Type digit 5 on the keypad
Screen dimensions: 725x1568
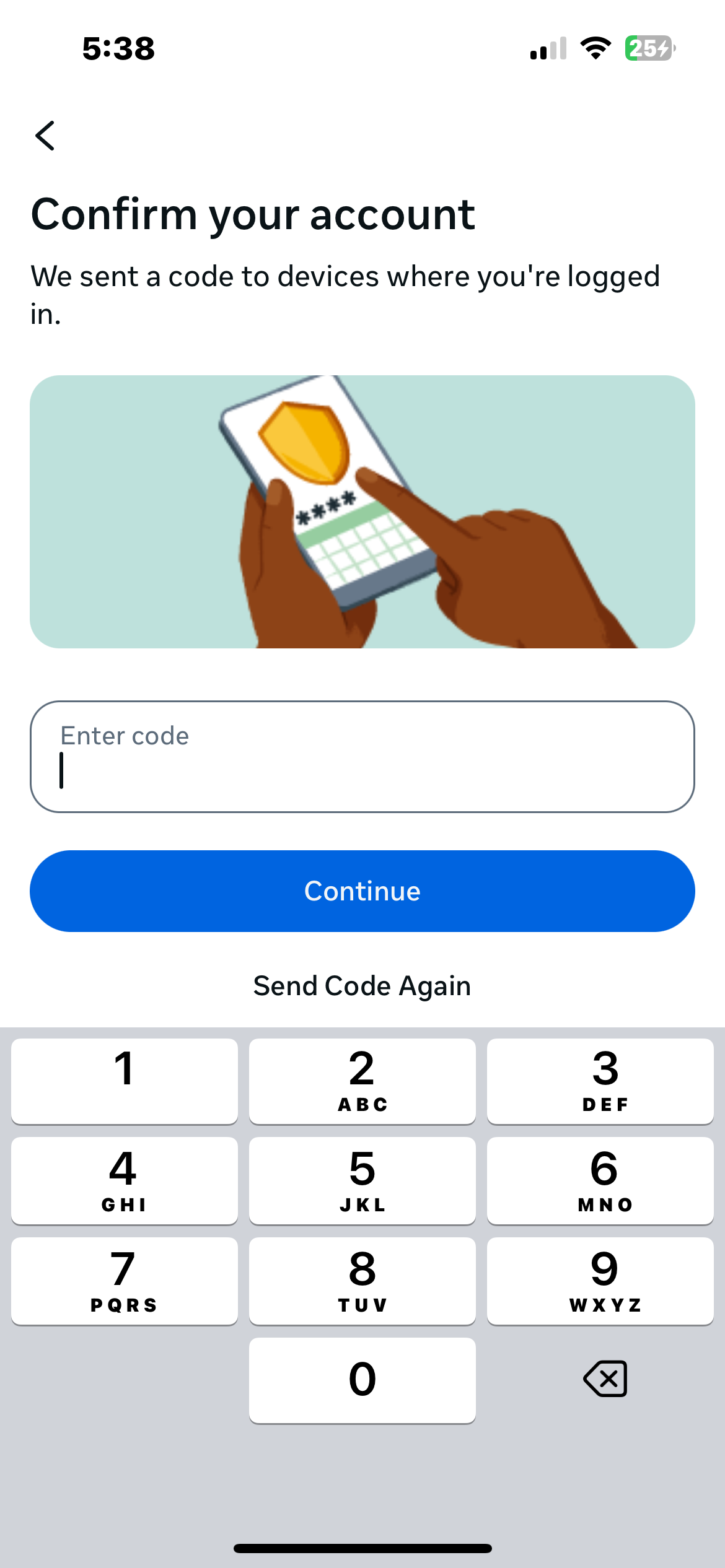362,1180
